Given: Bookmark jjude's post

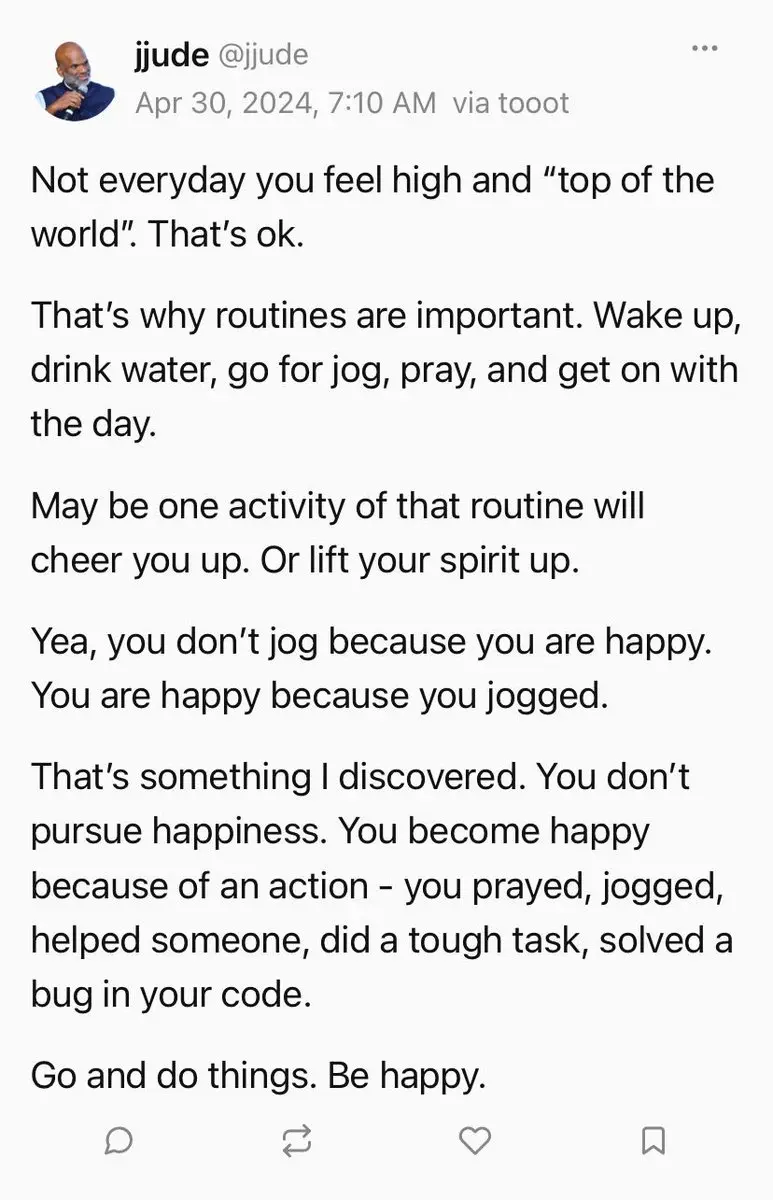Looking at the screenshot, I should pyautogui.click(x=653, y=1140).
